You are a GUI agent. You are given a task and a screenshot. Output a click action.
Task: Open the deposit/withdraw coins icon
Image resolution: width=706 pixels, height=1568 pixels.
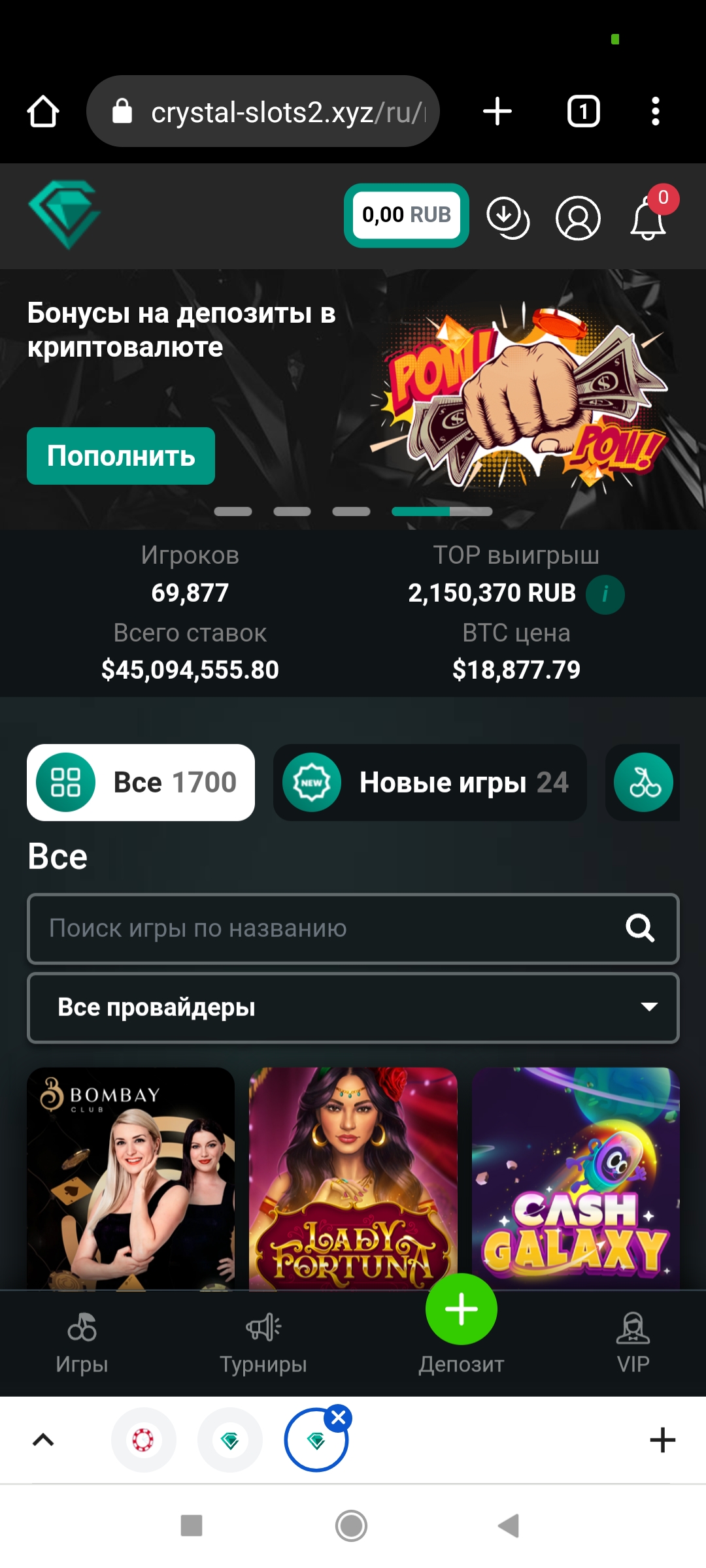[x=508, y=217]
